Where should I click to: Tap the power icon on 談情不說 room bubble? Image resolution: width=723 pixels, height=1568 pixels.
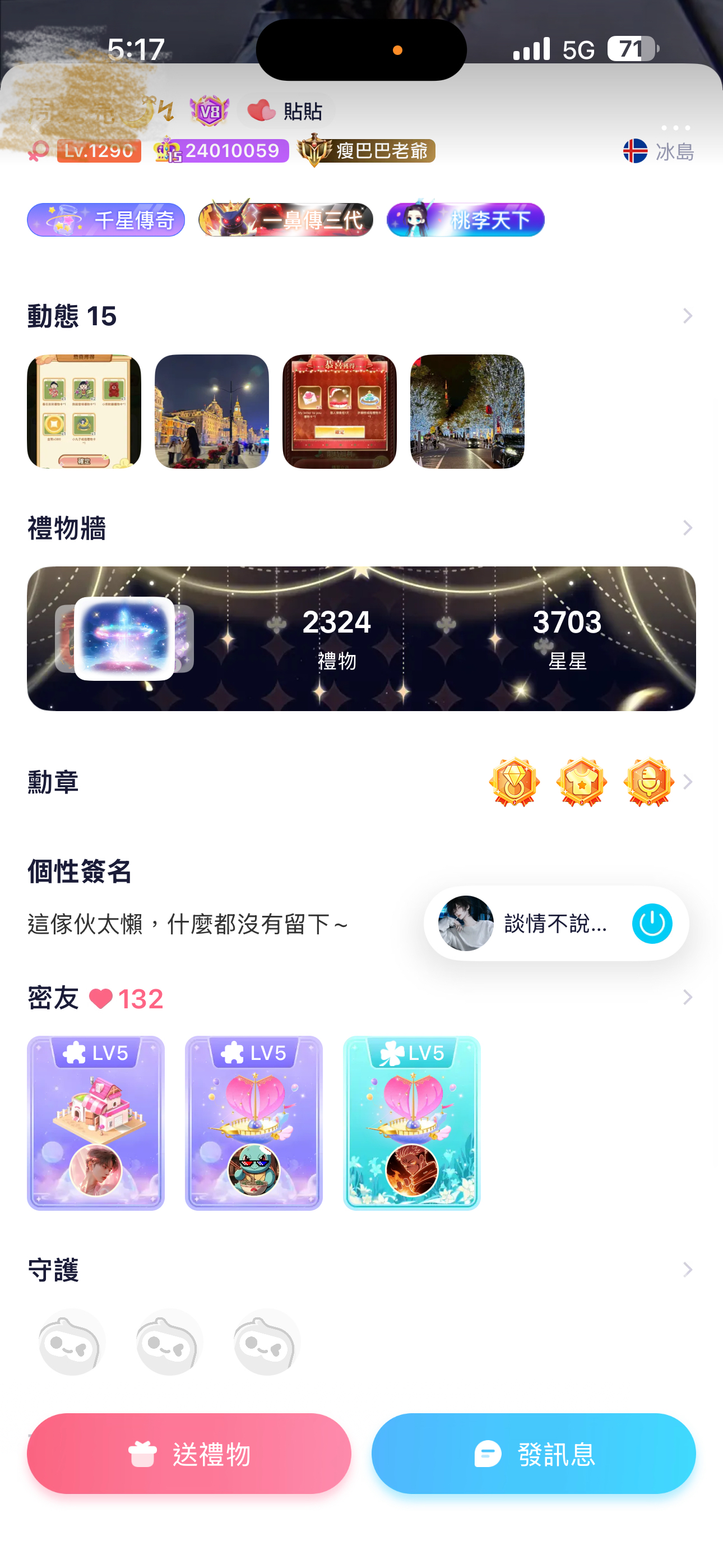(652, 924)
